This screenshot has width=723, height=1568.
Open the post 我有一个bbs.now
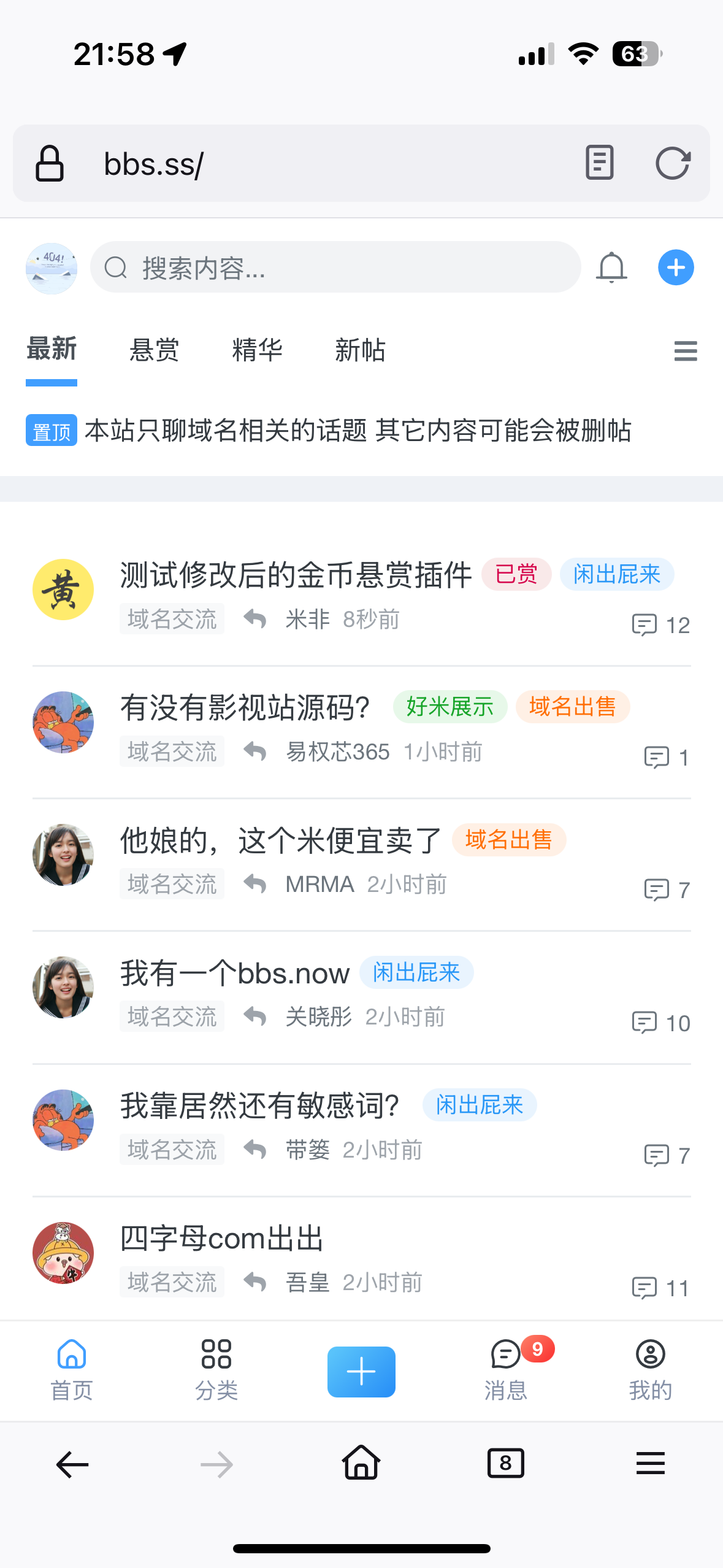235,974
